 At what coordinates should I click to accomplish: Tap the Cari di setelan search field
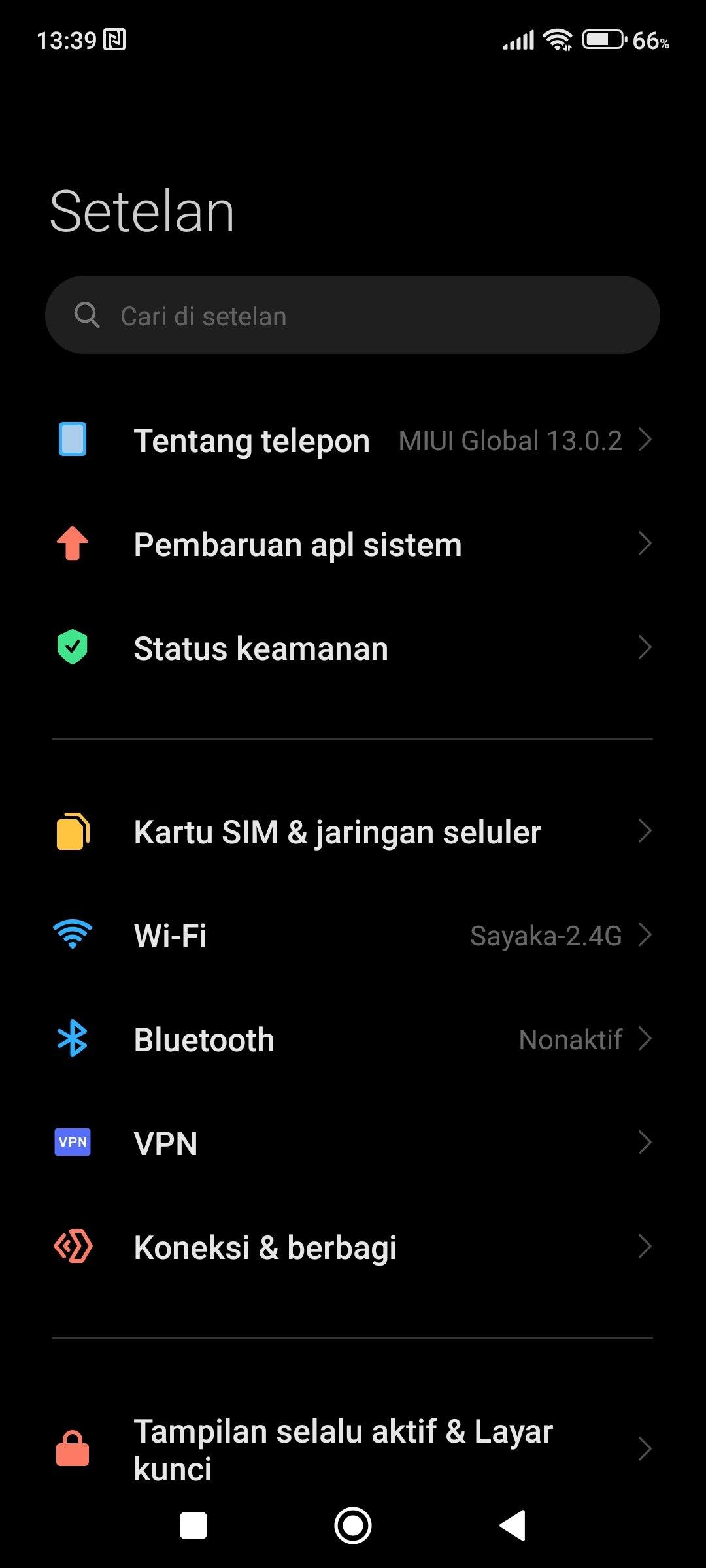tap(352, 315)
